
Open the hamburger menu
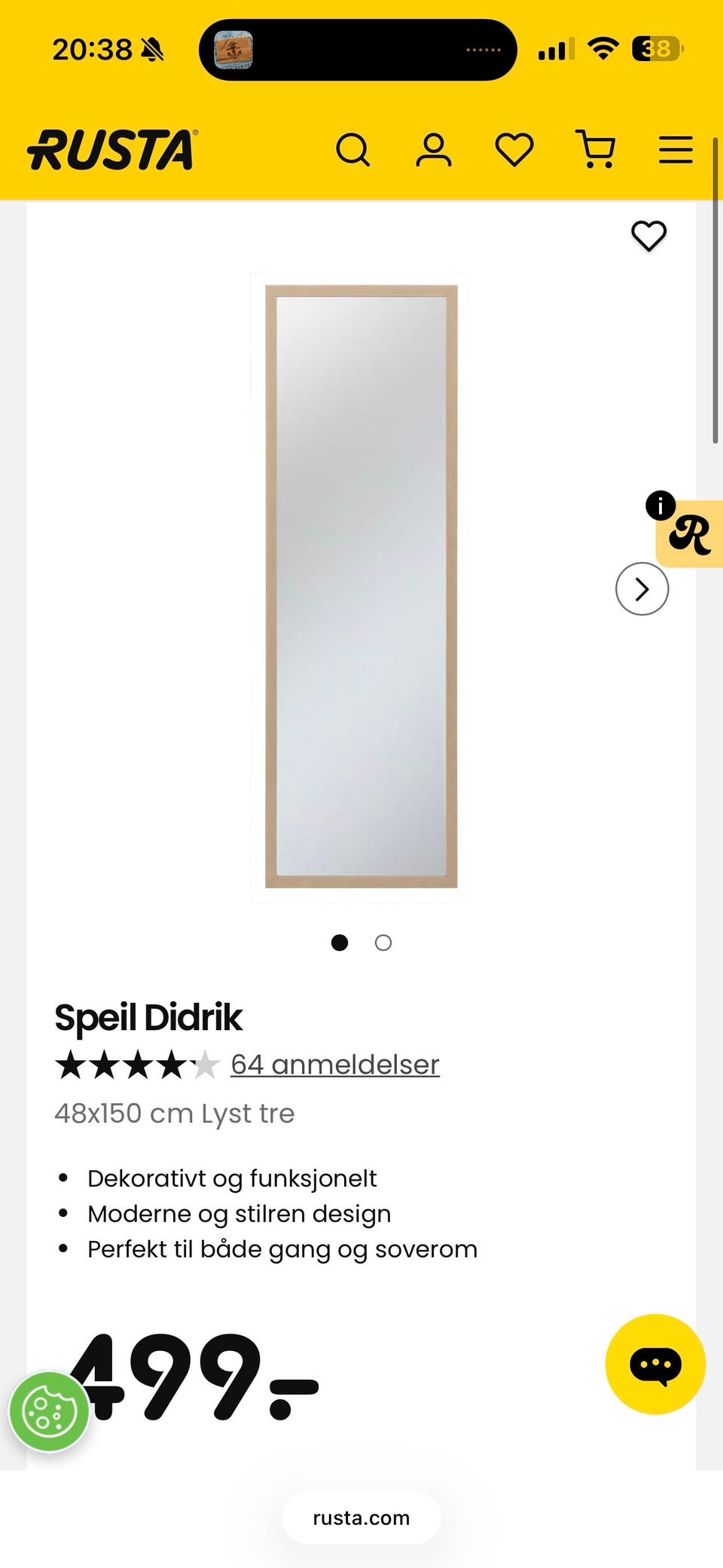click(676, 149)
